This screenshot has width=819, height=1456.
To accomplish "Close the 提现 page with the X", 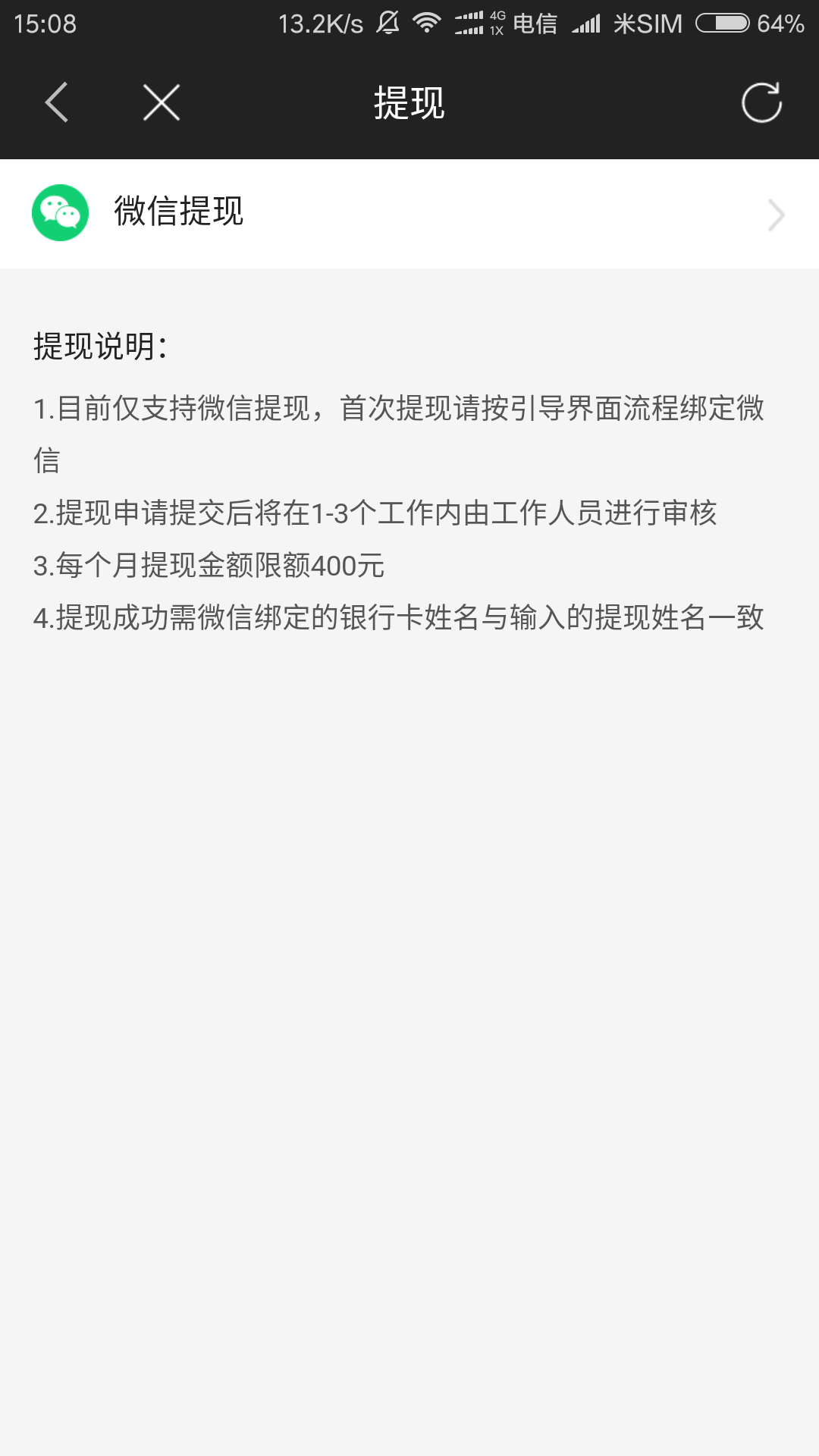I will [x=162, y=102].
